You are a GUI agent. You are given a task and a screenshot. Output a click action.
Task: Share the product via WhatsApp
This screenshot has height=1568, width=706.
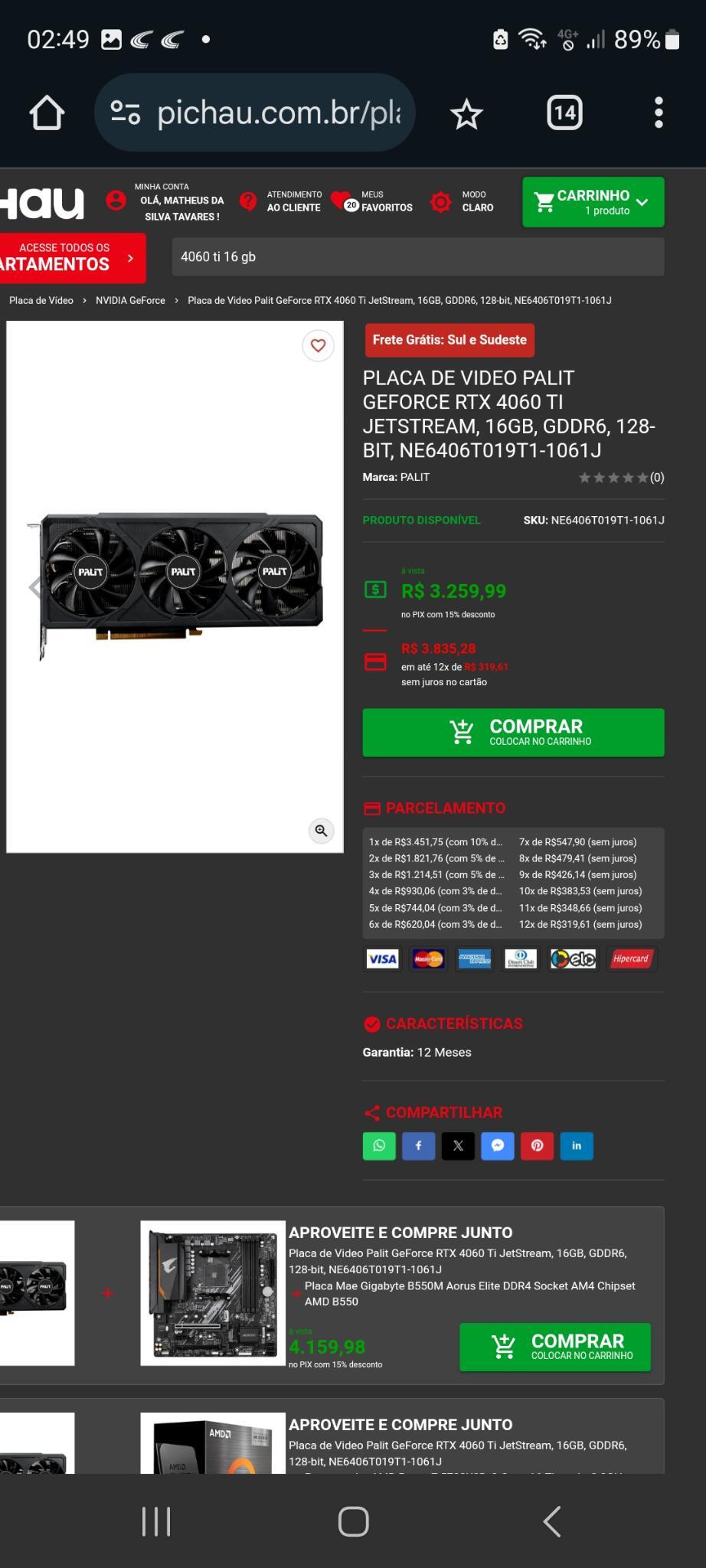tap(379, 1145)
